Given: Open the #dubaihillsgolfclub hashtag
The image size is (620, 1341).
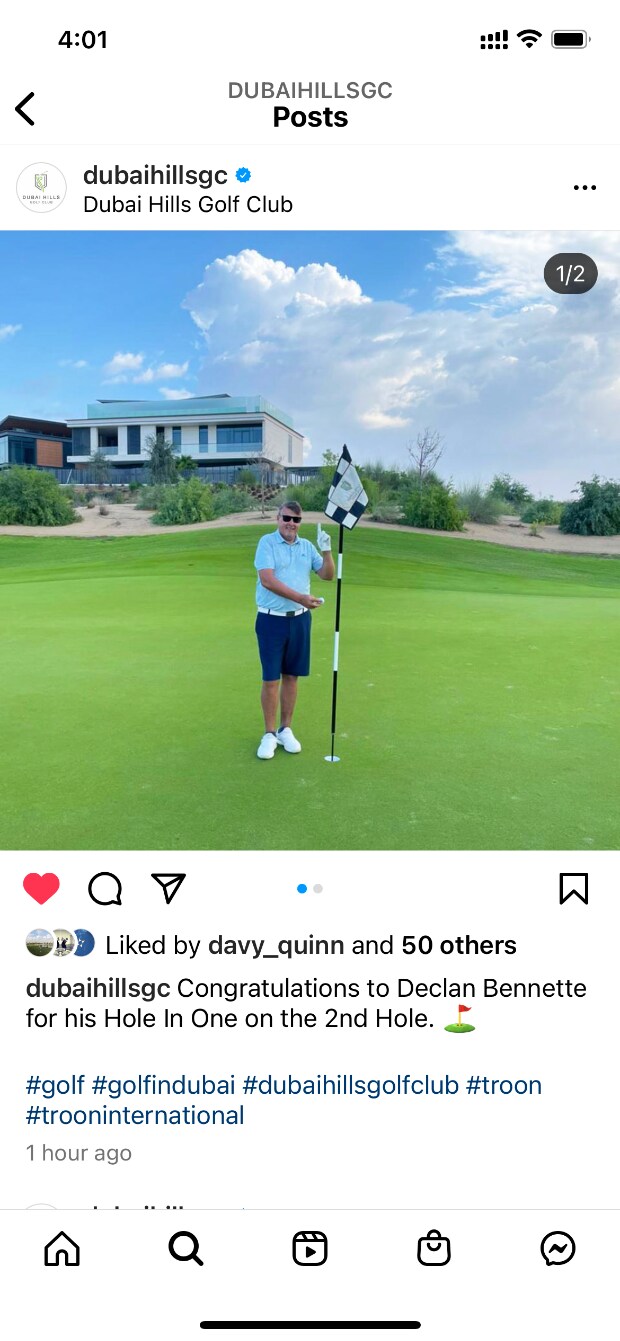Looking at the screenshot, I should coord(351,1085).
